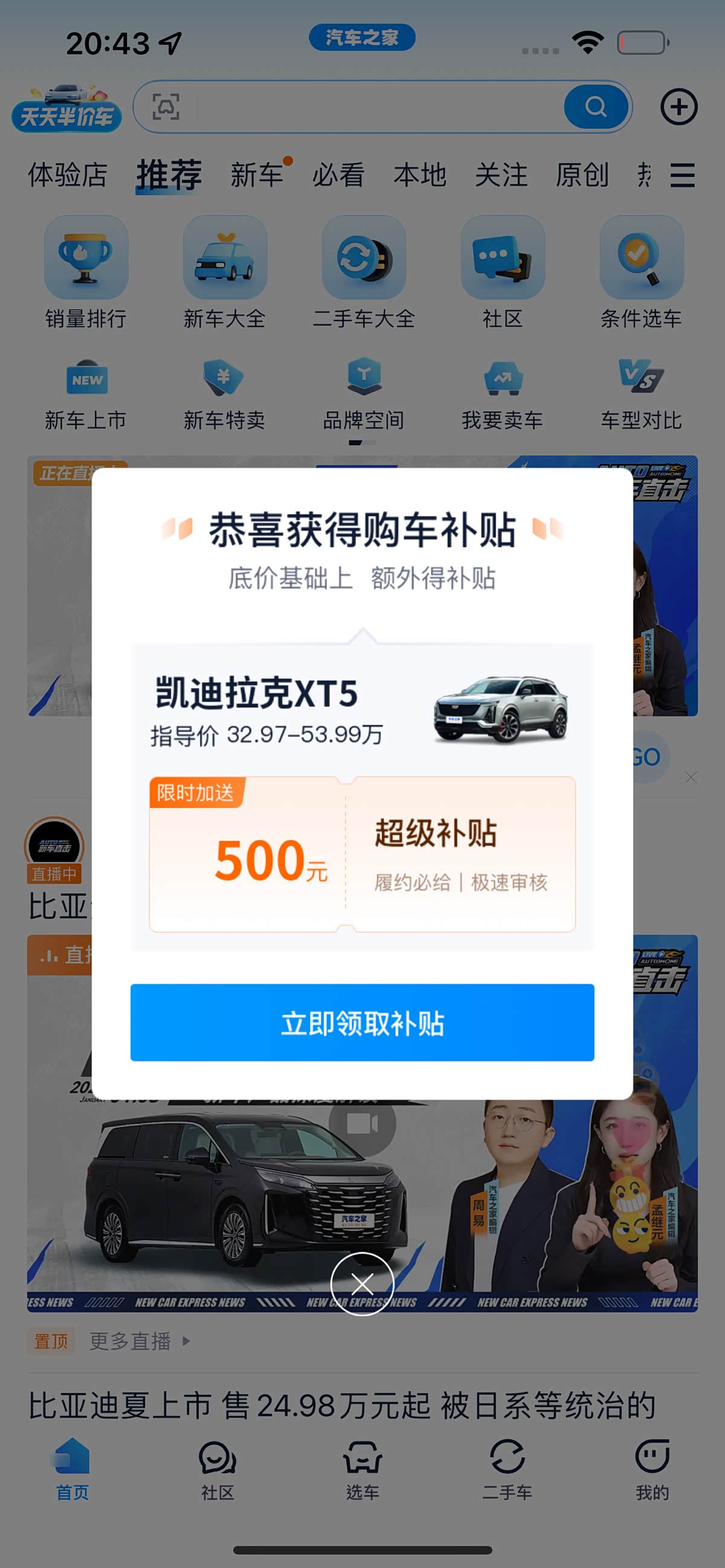Screen dimensions: 725x1568
Task: Tap 立即领取补贴 button
Action: 362,1023
